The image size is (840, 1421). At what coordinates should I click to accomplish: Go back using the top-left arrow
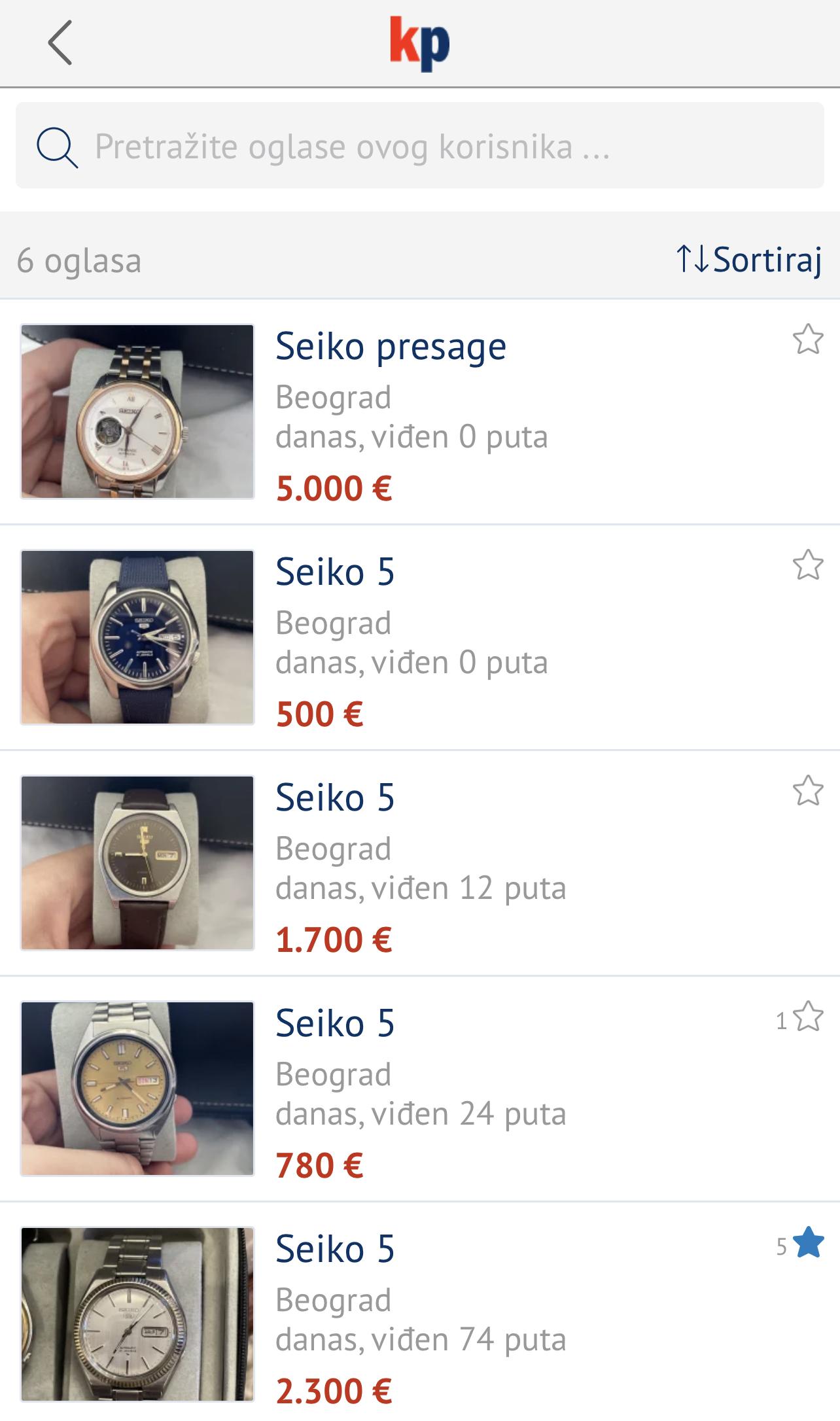(x=60, y=43)
